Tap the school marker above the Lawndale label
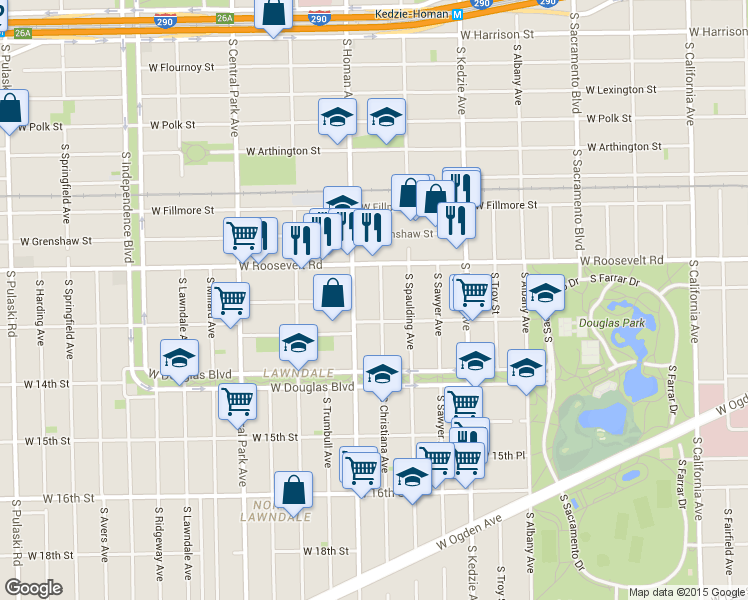The image size is (748, 600). 298,344
